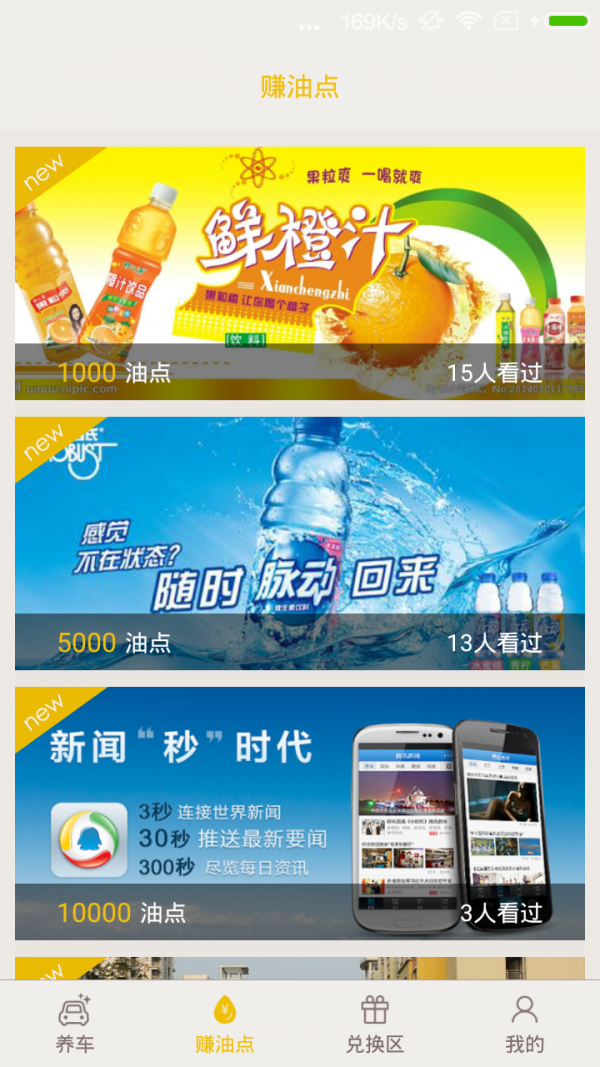This screenshot has width=600, height=1067.
Task: Open the 鲜橙汁 ad worth 1000 油点
Action: pyautogui.click(x=300, y=272)
